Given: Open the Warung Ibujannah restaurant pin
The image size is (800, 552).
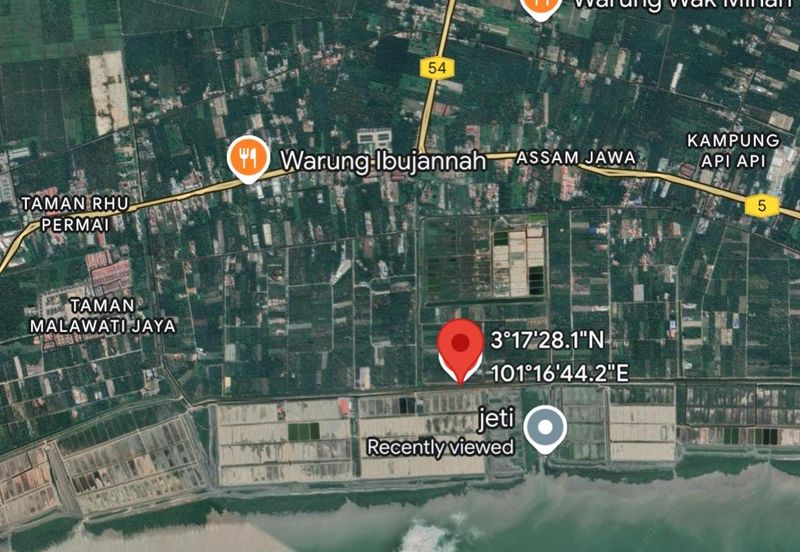Looking at the screenshot, I should click(247, 159).
